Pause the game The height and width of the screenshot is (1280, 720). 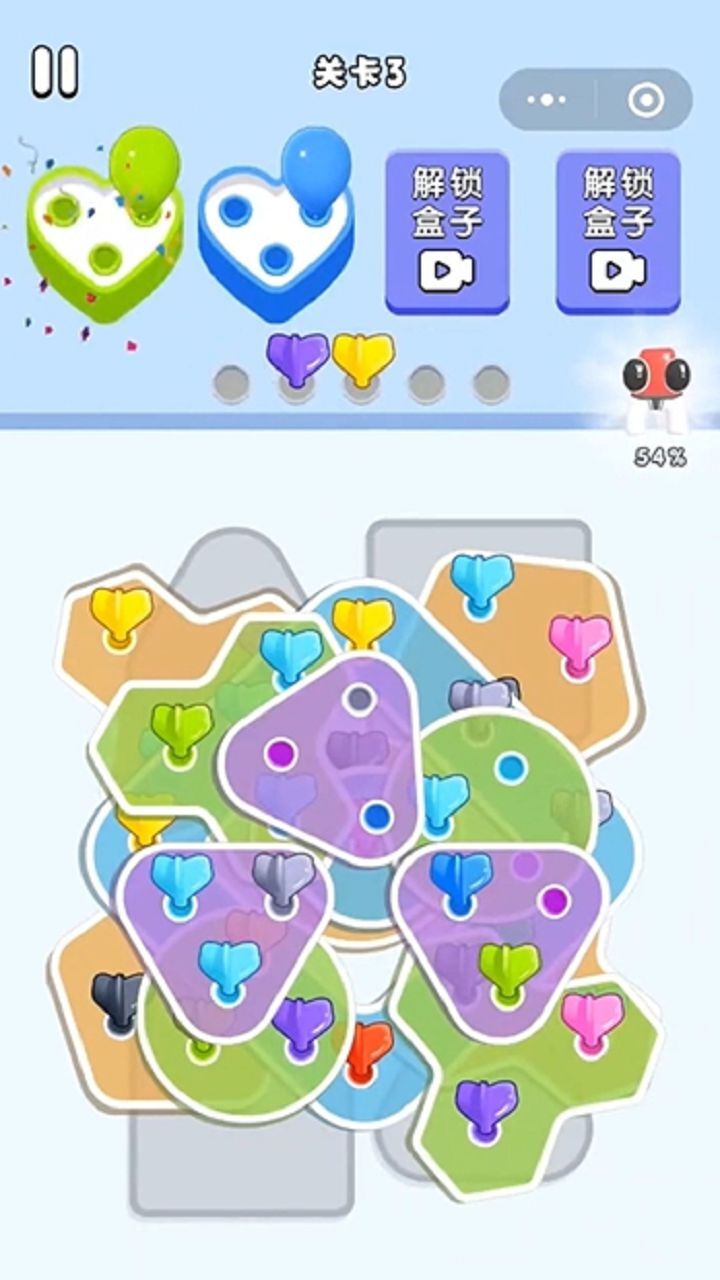(54, 71)
